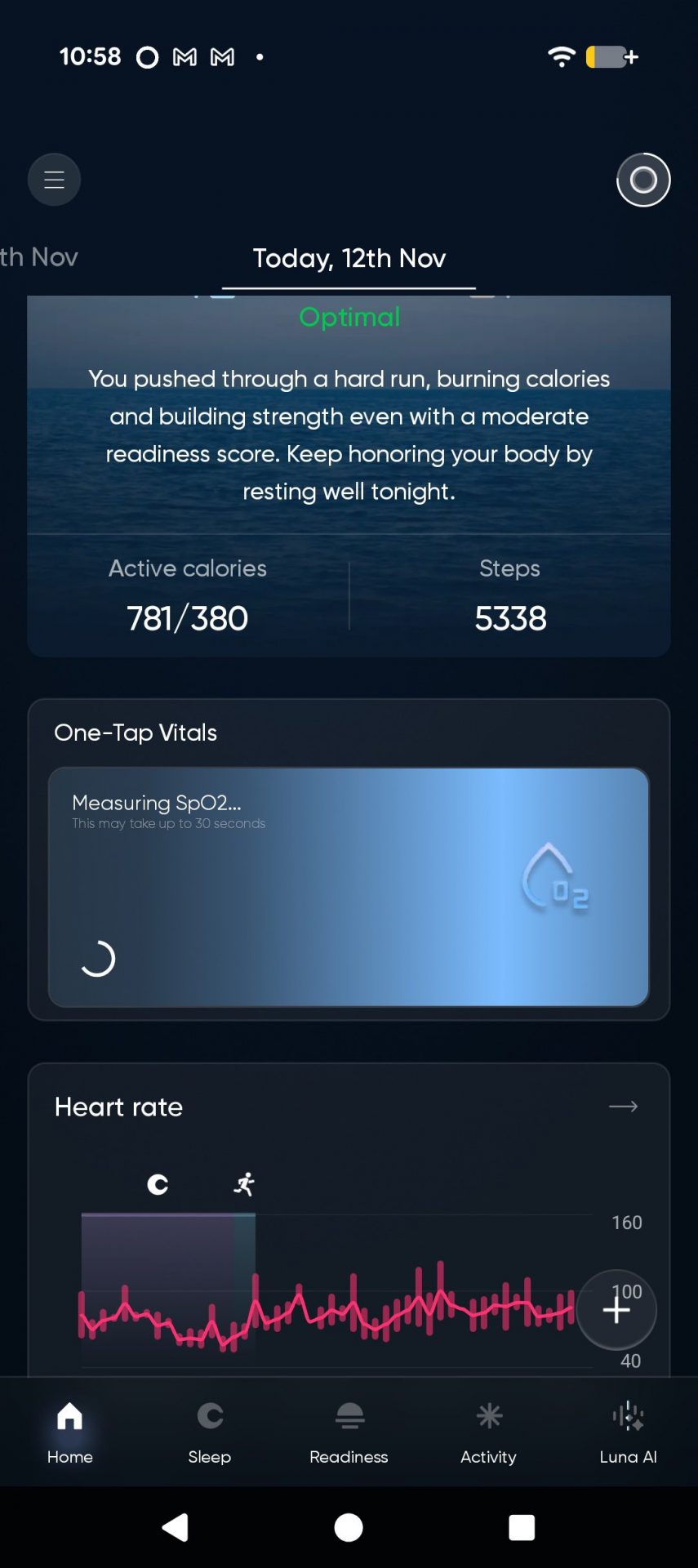Switch to the previous day's date tab
Image resolution: width=698 pixels, height=1568 pixels.
(x=38, y=257)
